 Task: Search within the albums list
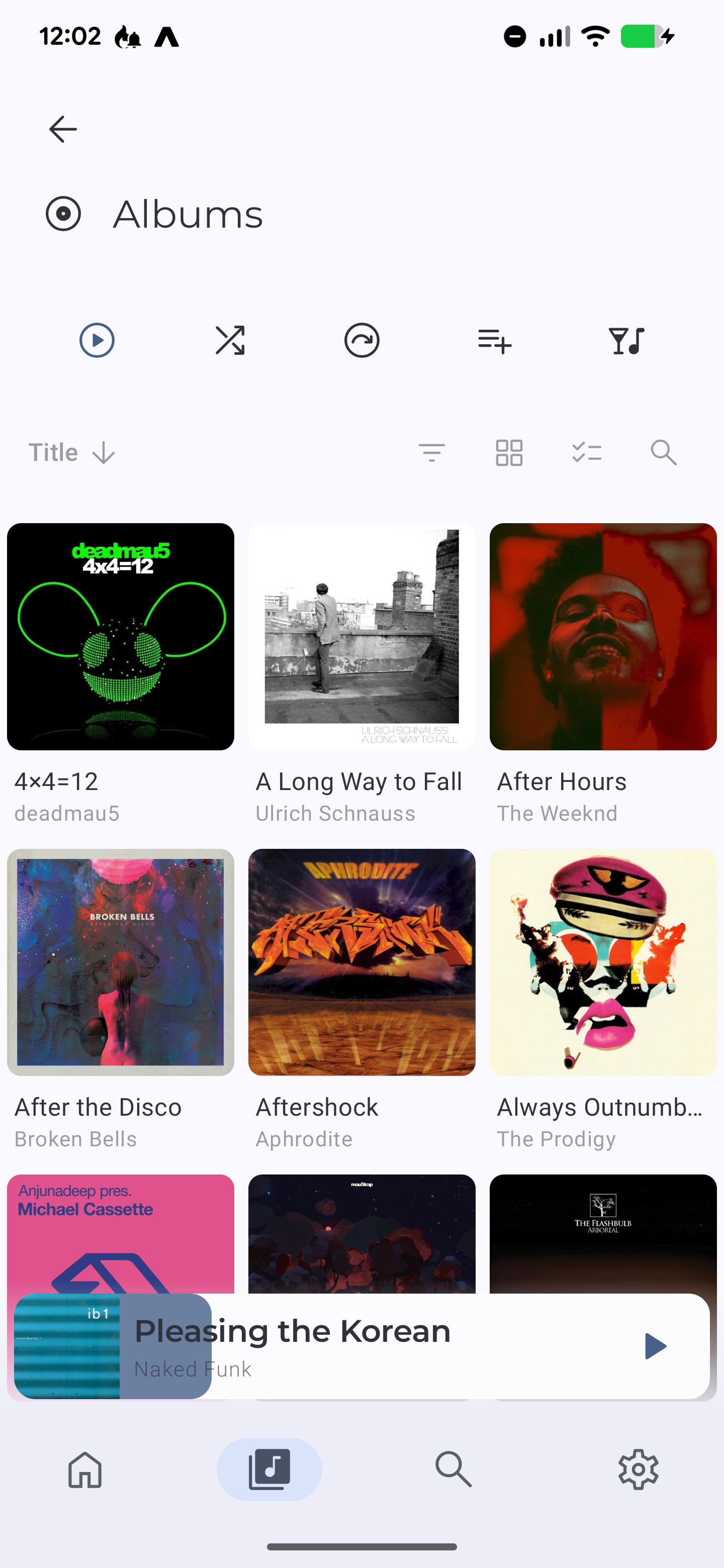(x=663, y=453)
